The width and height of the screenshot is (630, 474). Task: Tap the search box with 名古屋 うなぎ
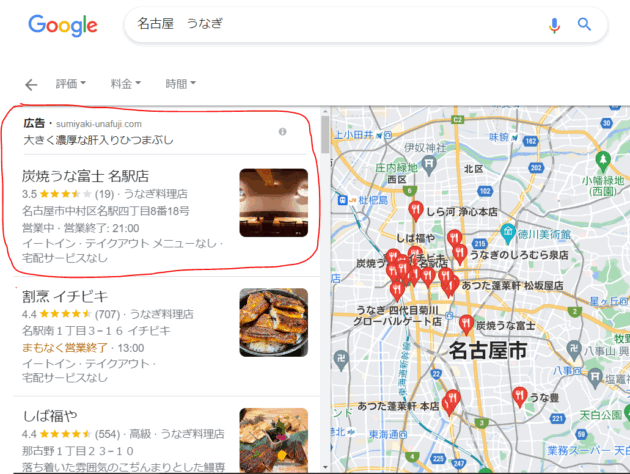[330, 25]
